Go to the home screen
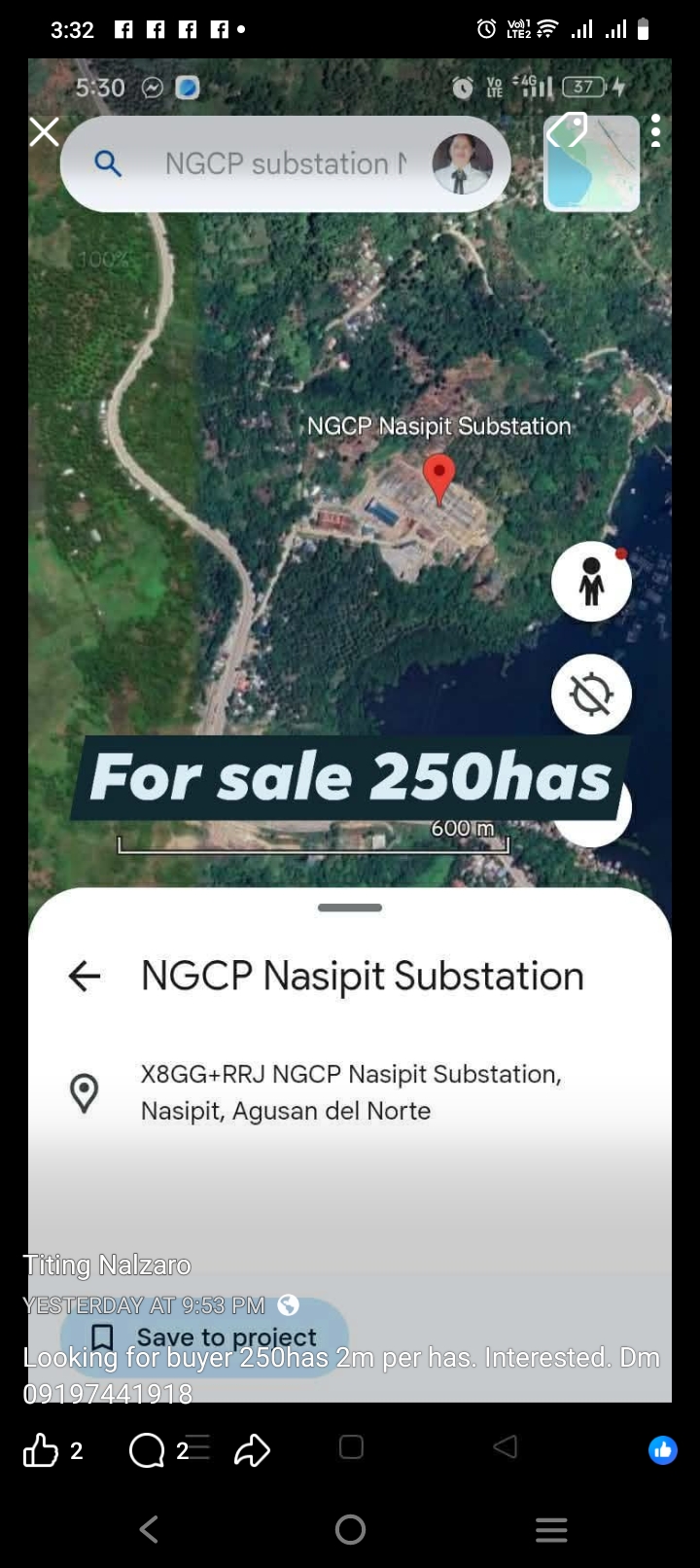This screenshot has height=1568, width=700. pos(350,1529)
